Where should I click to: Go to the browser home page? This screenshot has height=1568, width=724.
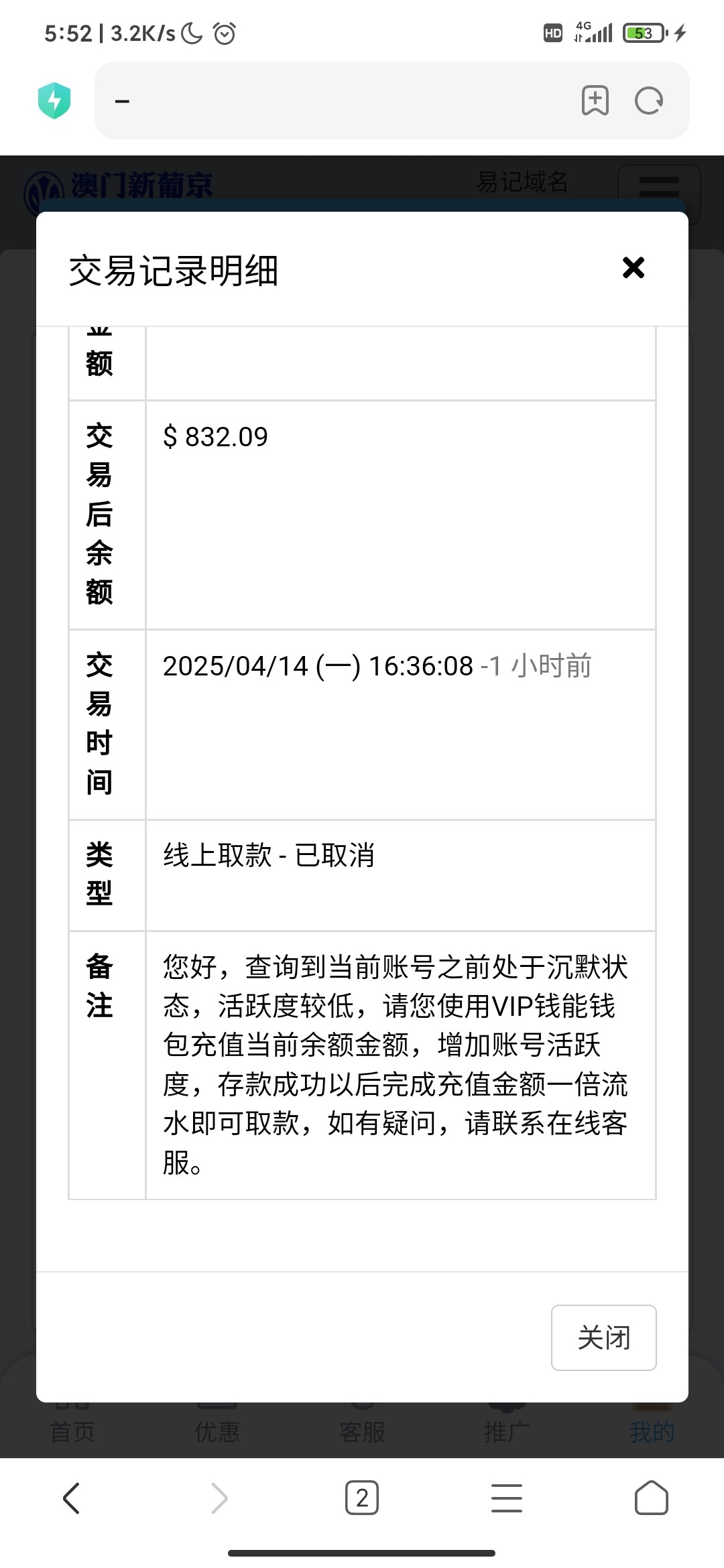coord(651,1498)
